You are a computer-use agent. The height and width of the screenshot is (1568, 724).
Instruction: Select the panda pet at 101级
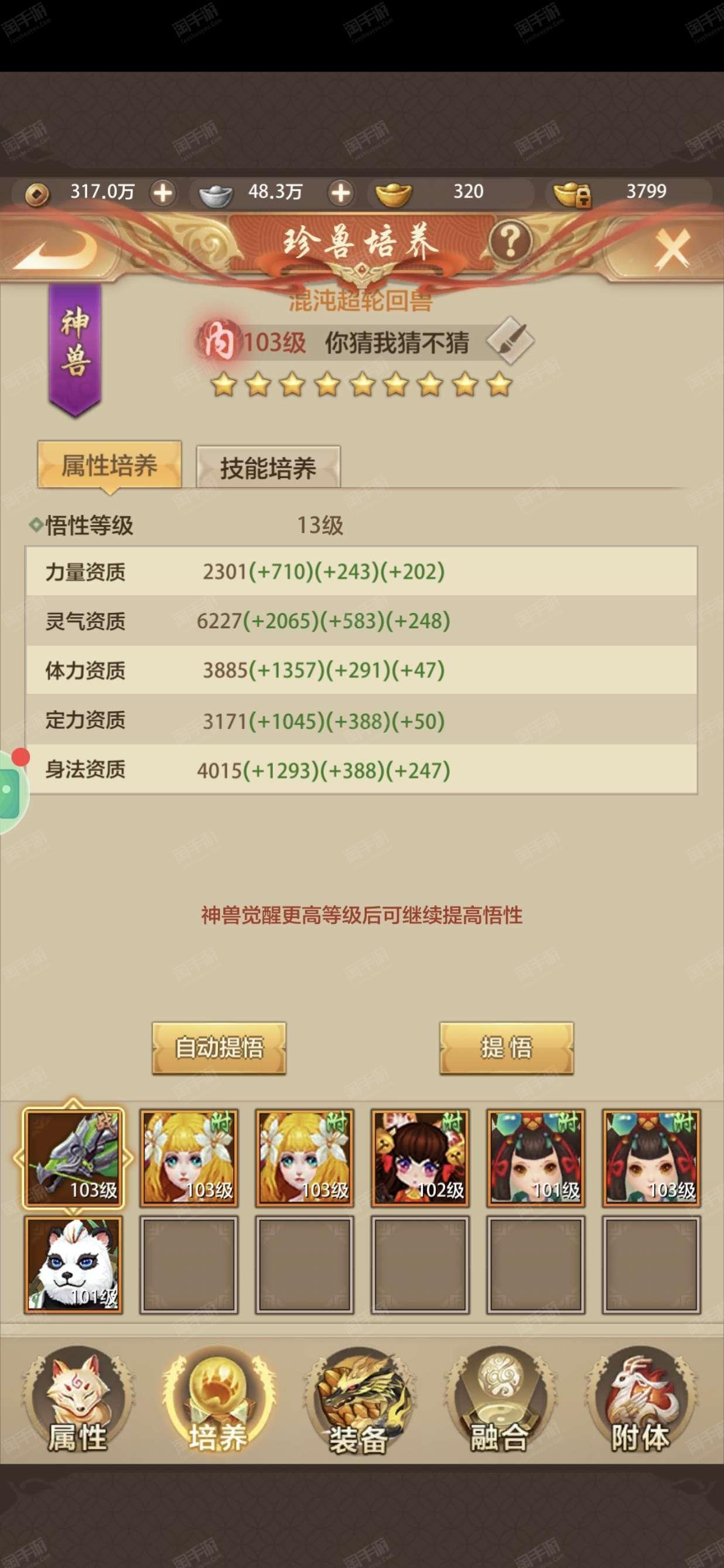tap(73, 1265)
